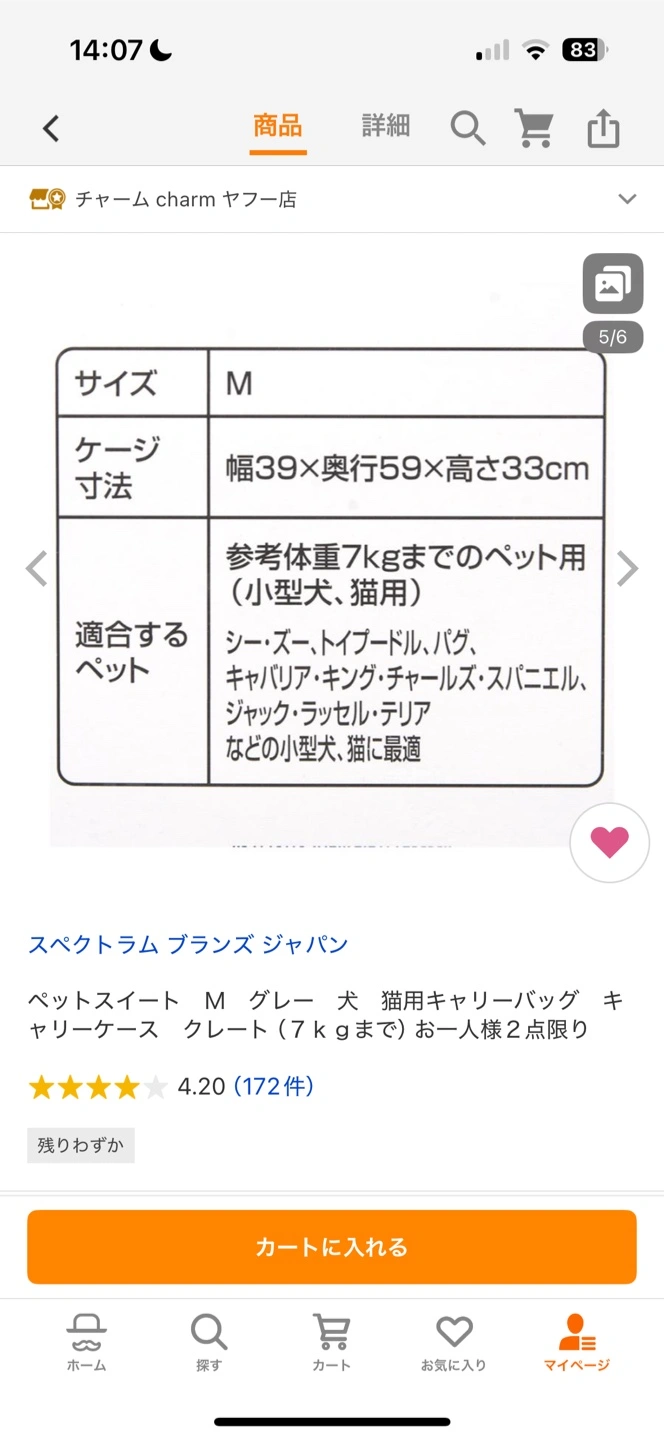
Task: Open the image gallery icon
Action: tap(612, 284)
